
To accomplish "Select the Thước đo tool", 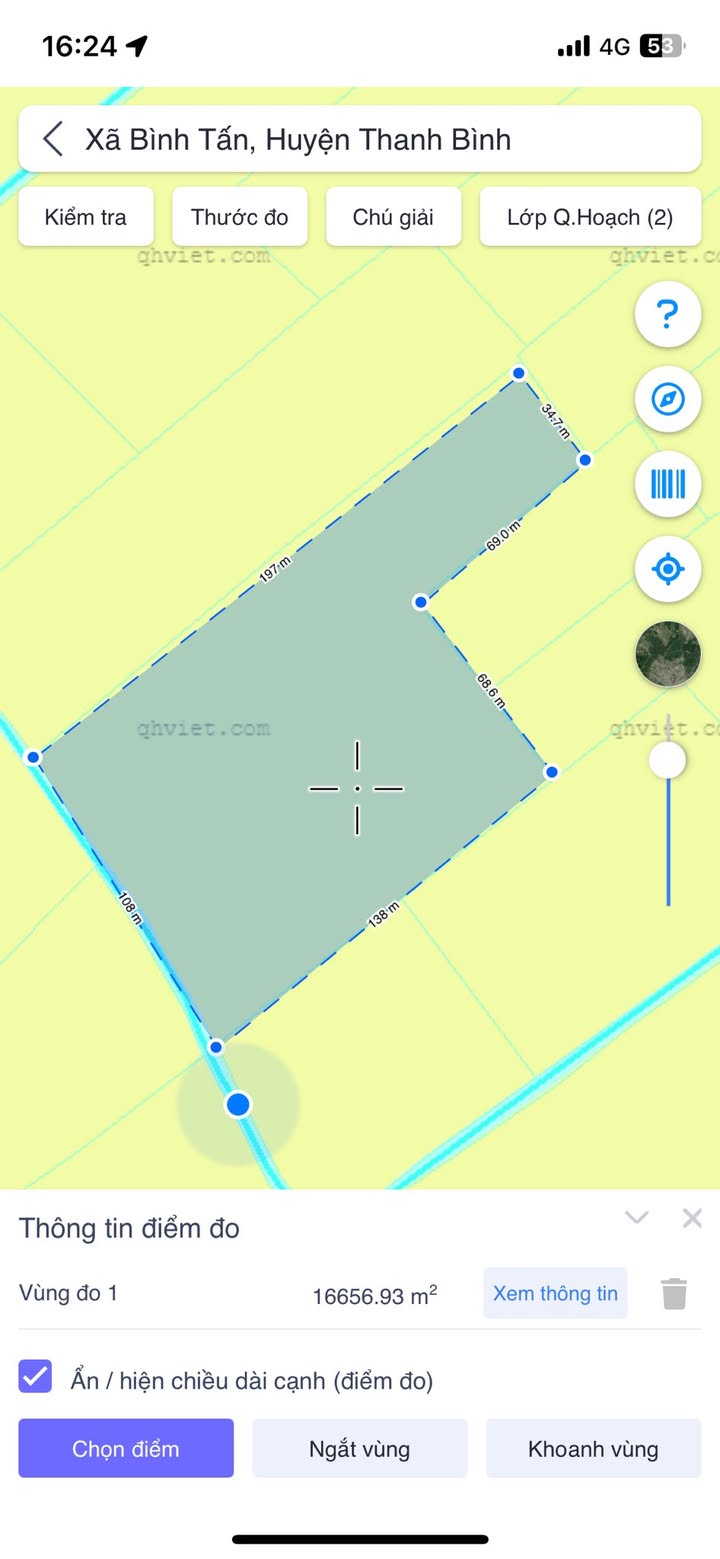I will coord(240,217).
